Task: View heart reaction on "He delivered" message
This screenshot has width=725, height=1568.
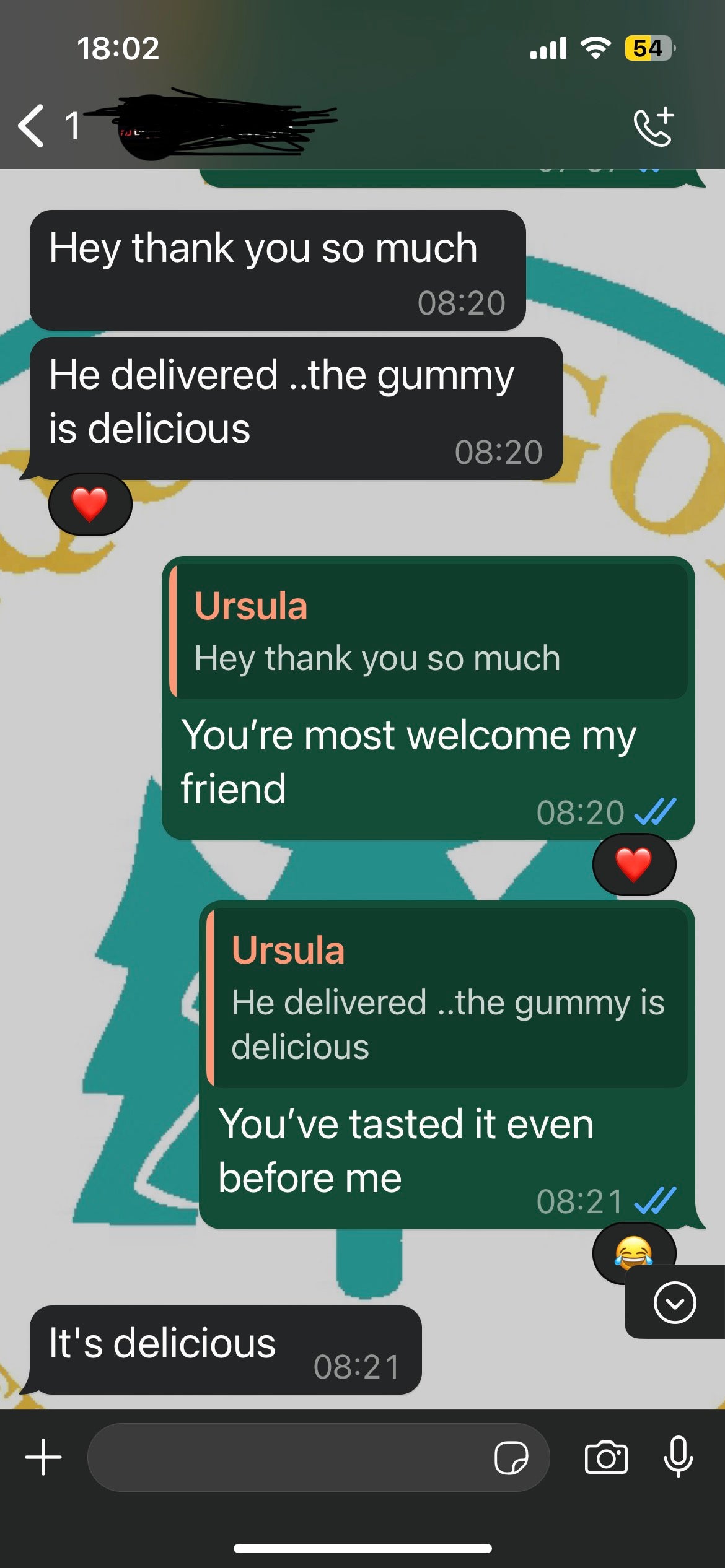Action: pyautogui.click(x=90, y=504)
